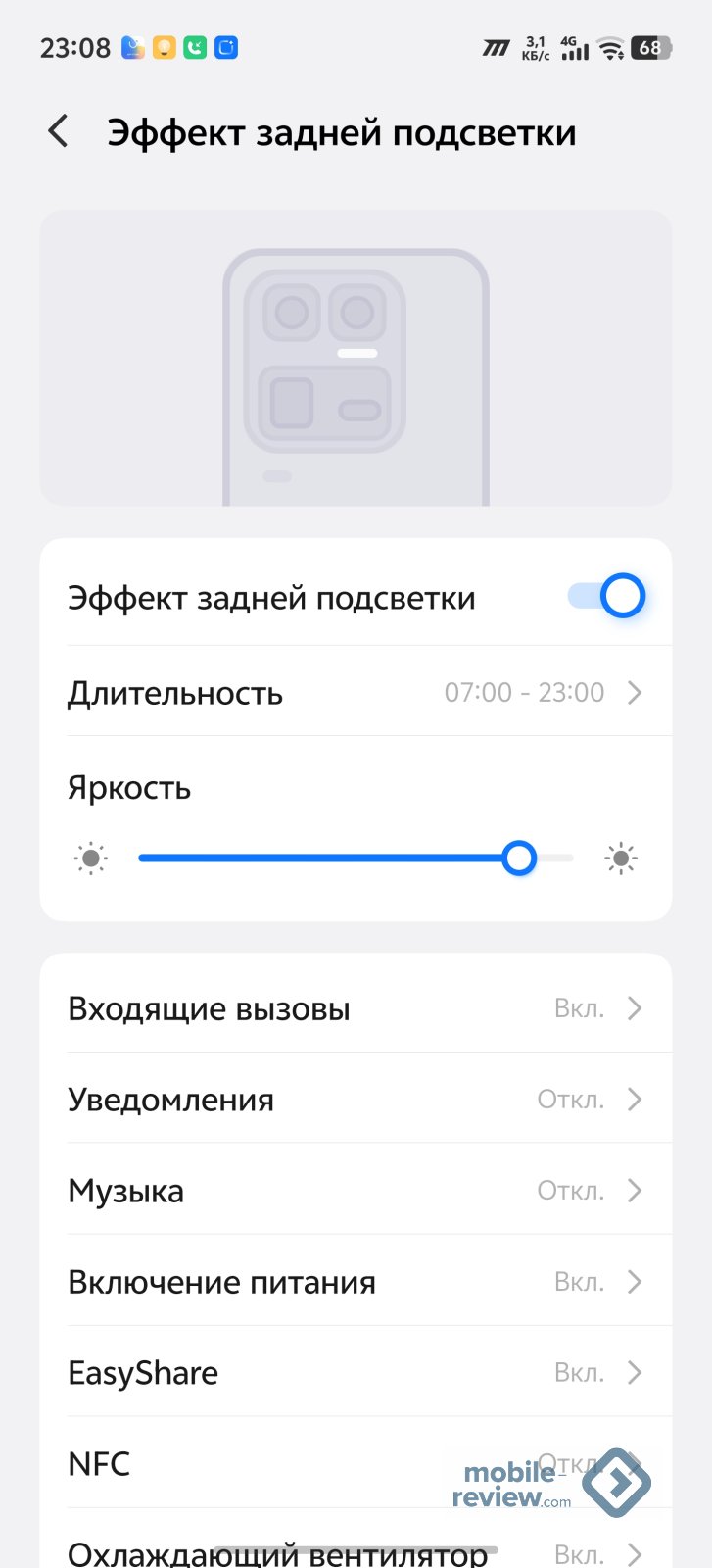This screenshot has width=712, height=1568.
Task: Open Включение питания settings
Action: (x=356, y=1282)
